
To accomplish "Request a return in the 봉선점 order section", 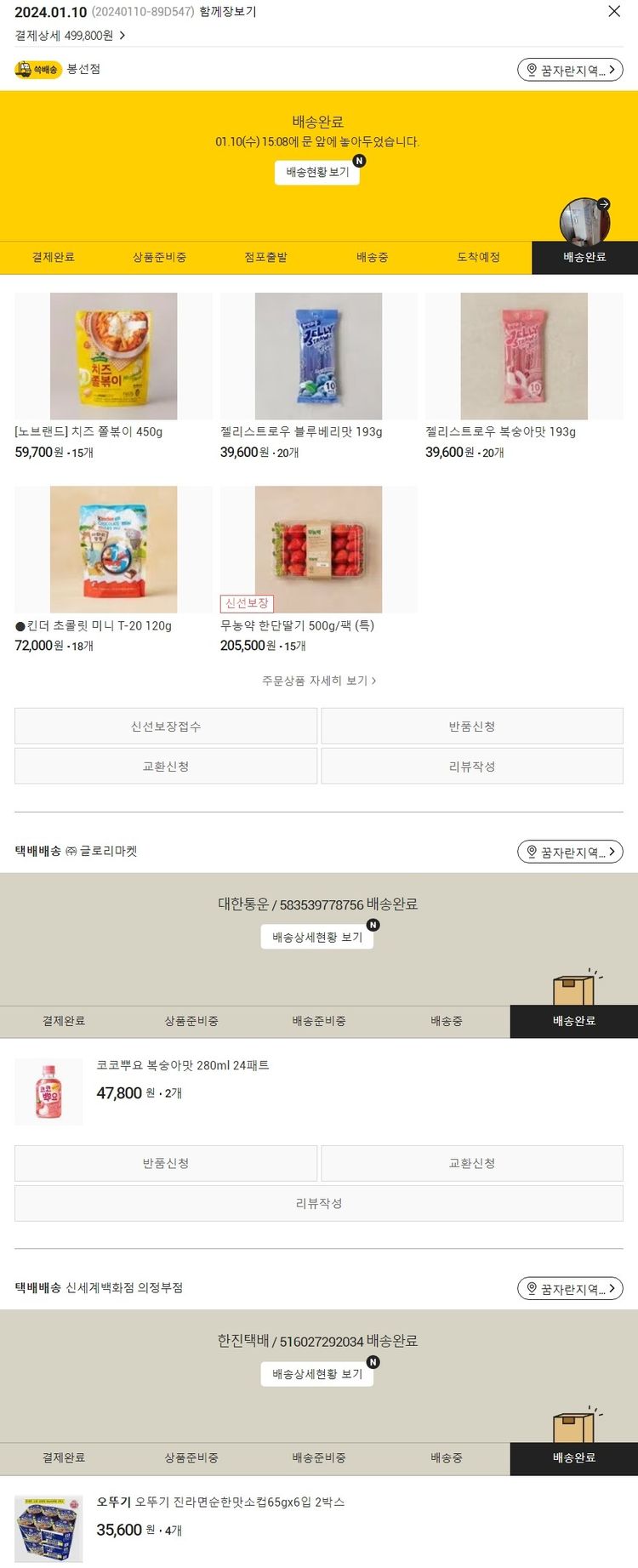I will pos(472,727).
